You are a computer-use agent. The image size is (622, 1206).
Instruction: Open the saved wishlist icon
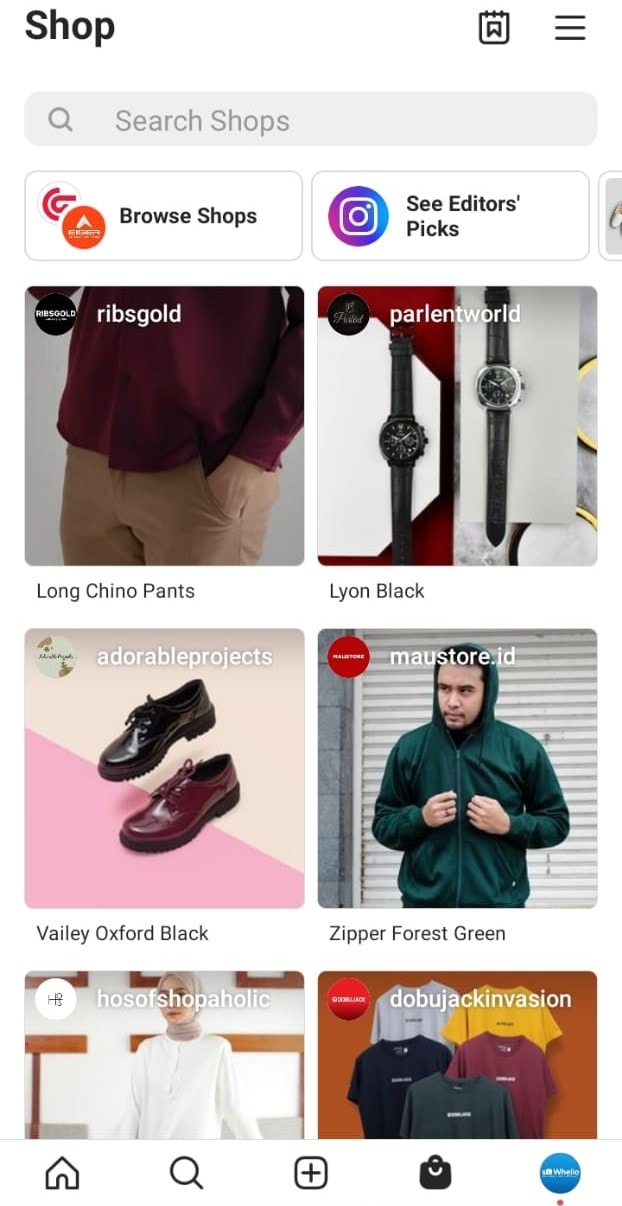[494, 28]
